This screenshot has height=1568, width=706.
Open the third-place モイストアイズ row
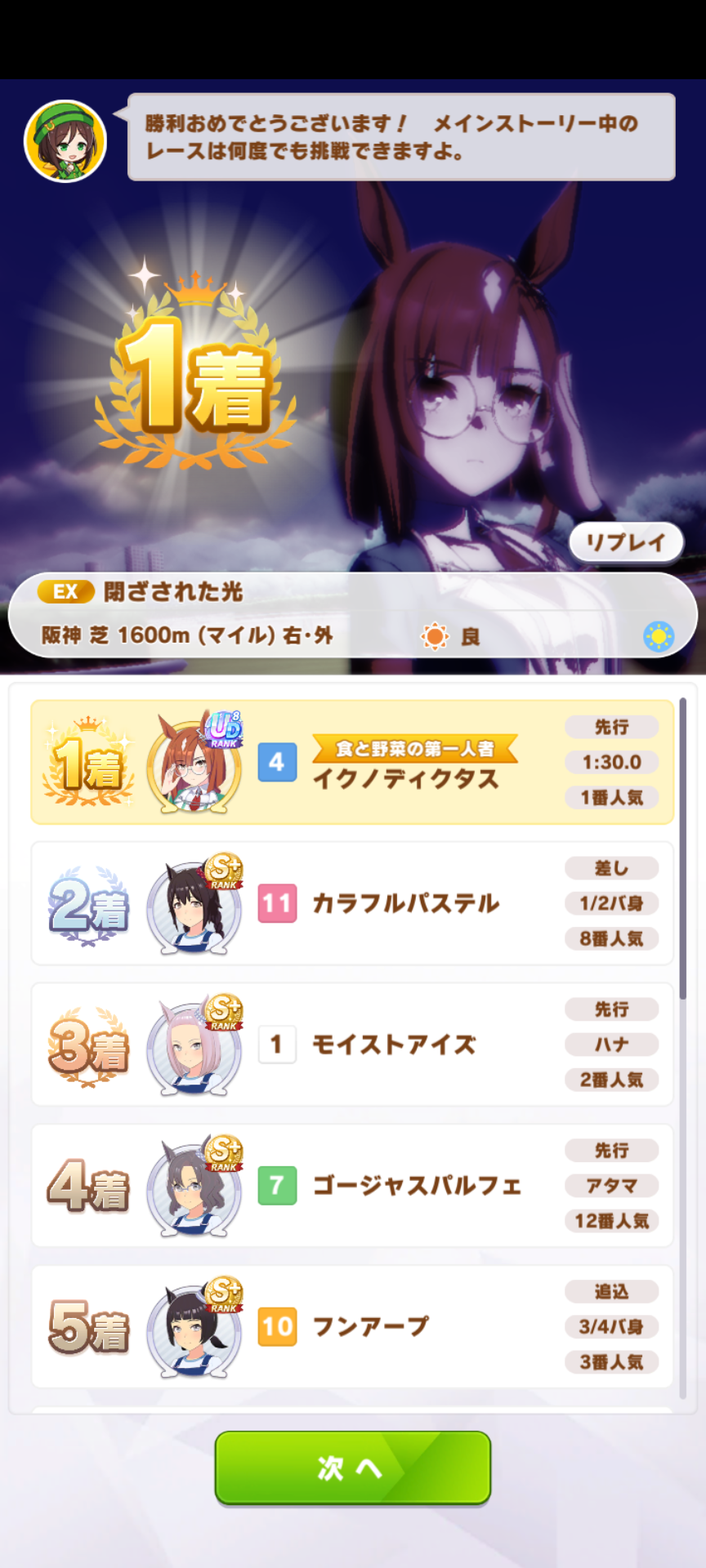coord(352,1045)
